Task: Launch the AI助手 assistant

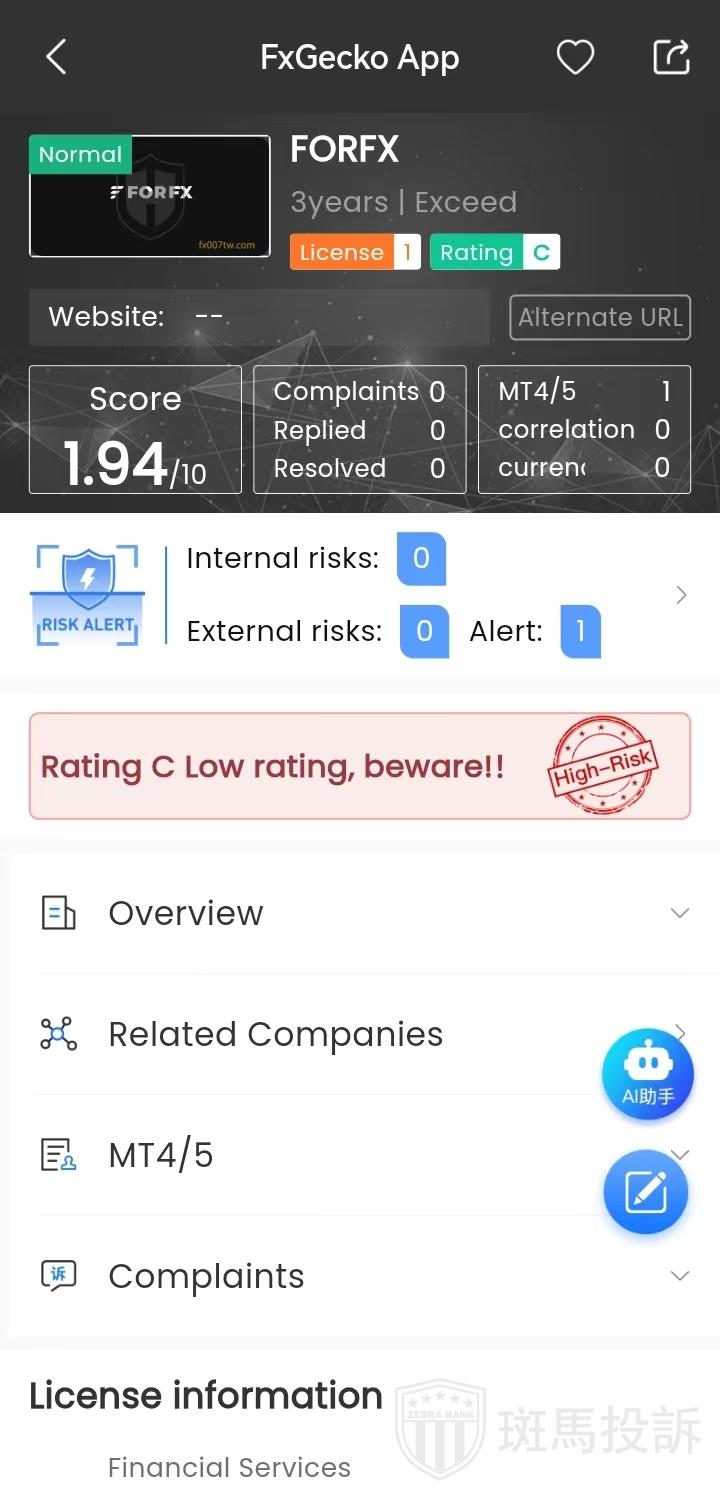Action: tap(647, 1075)
